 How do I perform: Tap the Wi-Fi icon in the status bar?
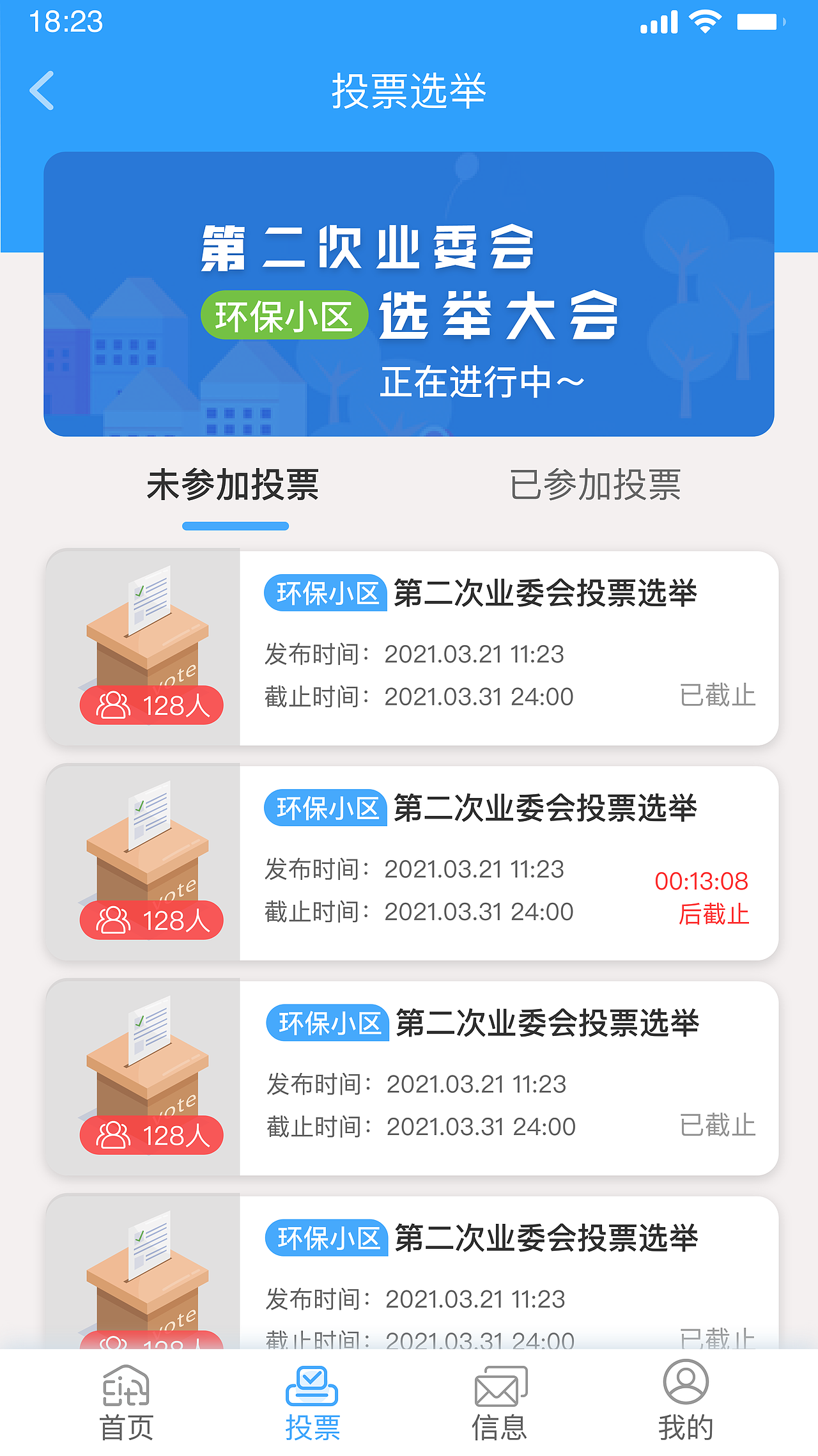coord(704,20)
